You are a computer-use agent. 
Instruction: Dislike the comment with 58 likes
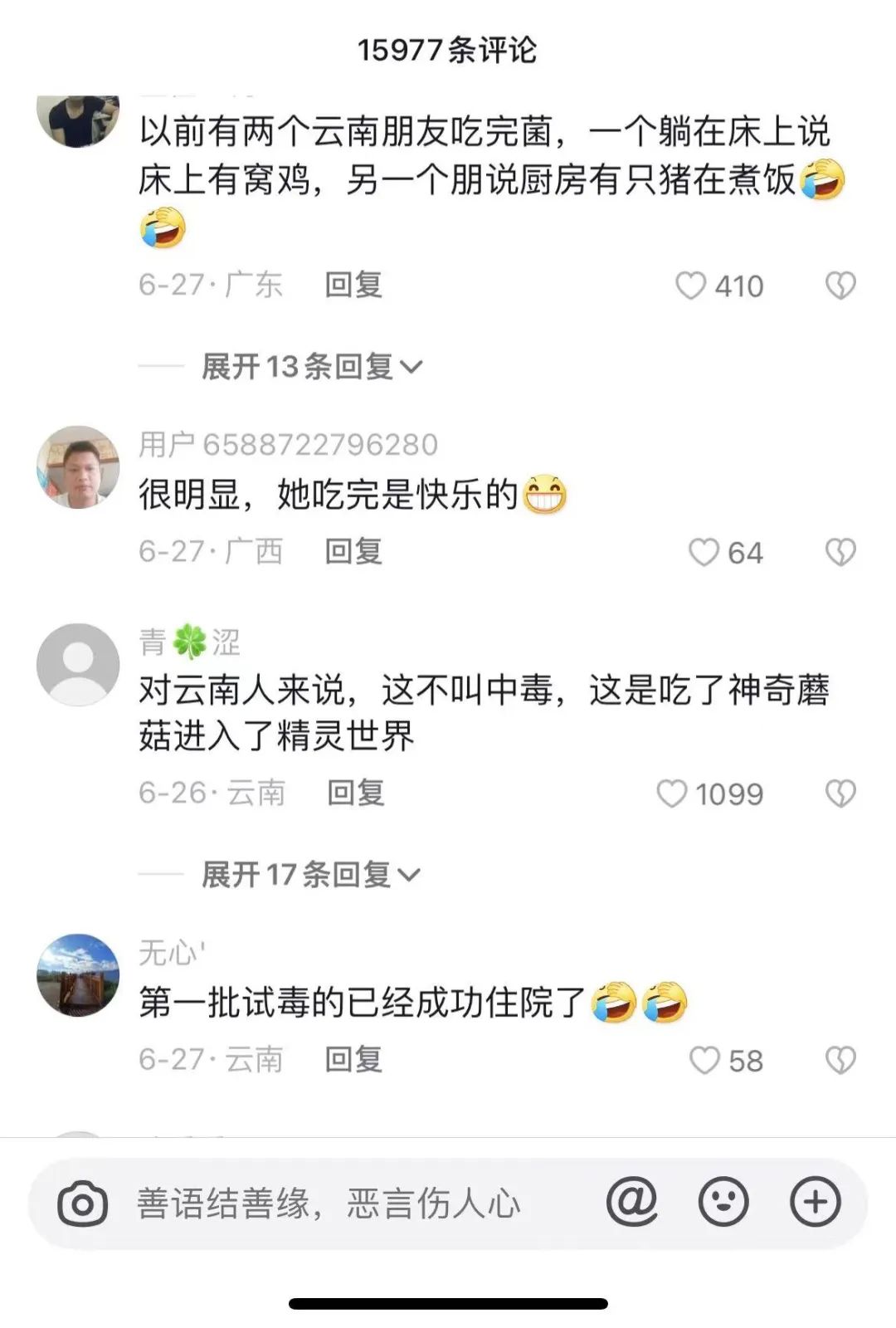coord(840,1061)
